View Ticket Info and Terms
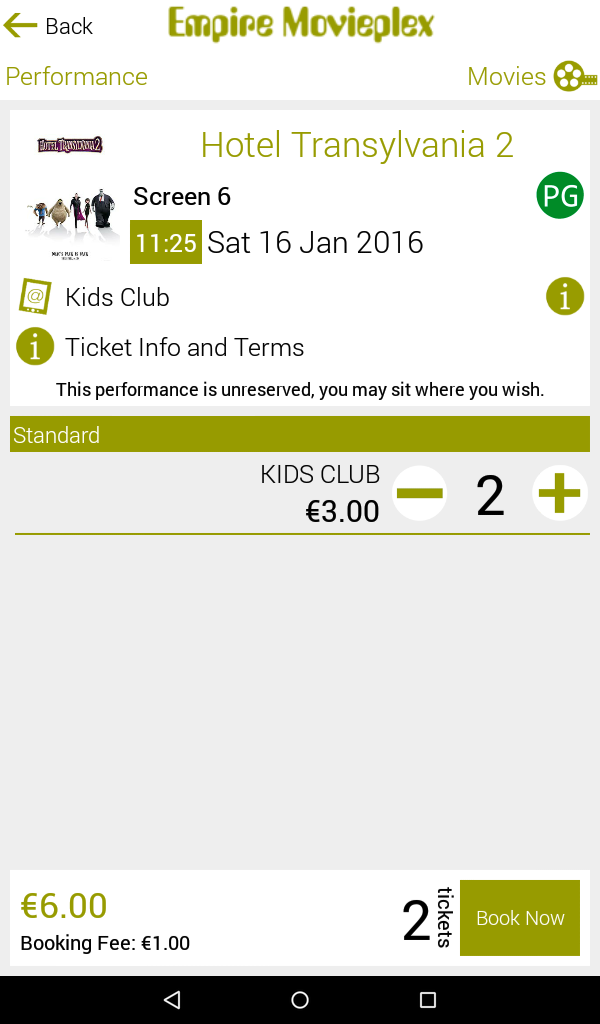 coord(184,347)
